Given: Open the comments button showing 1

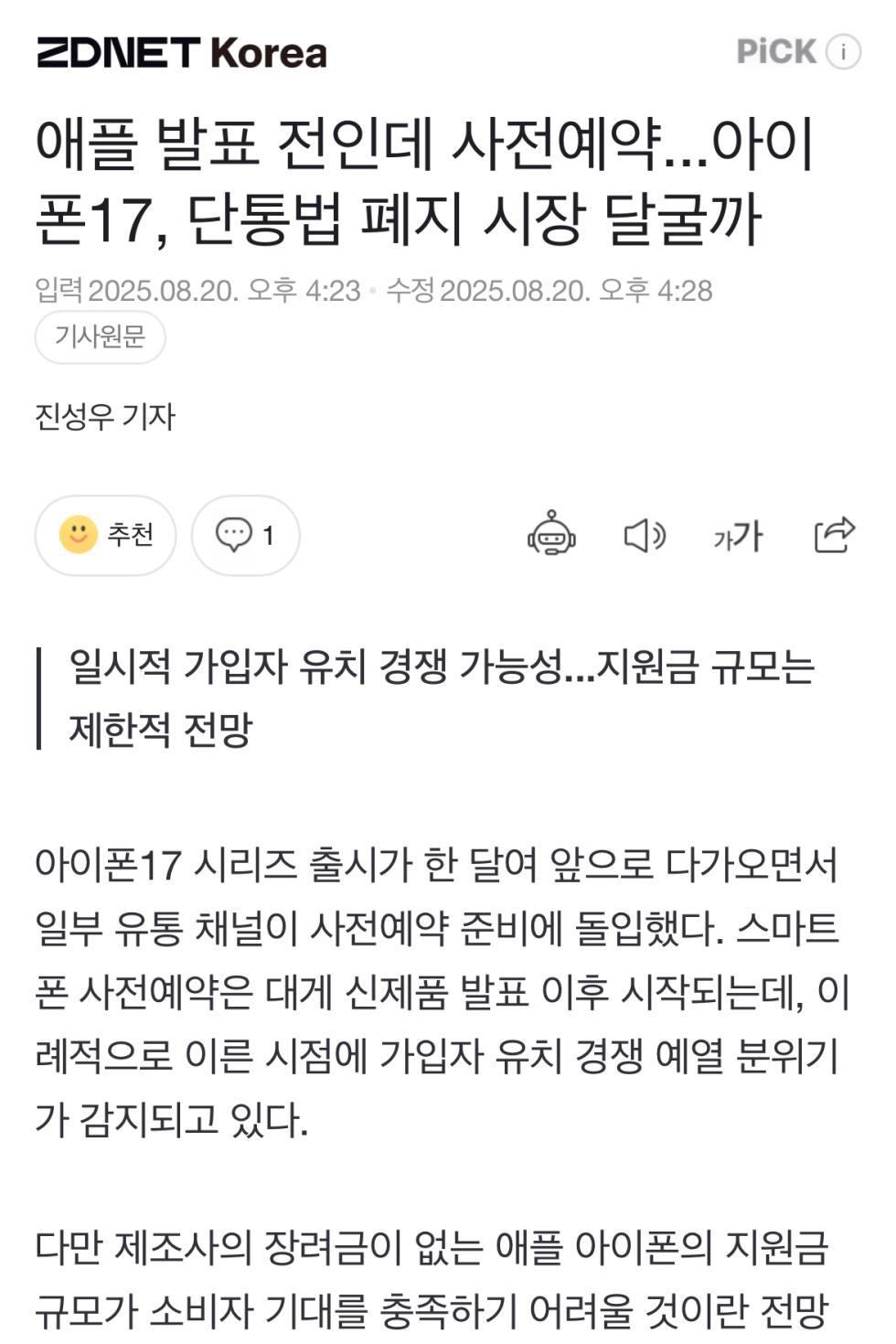Looking at the screenshot, I should point(245,535).
